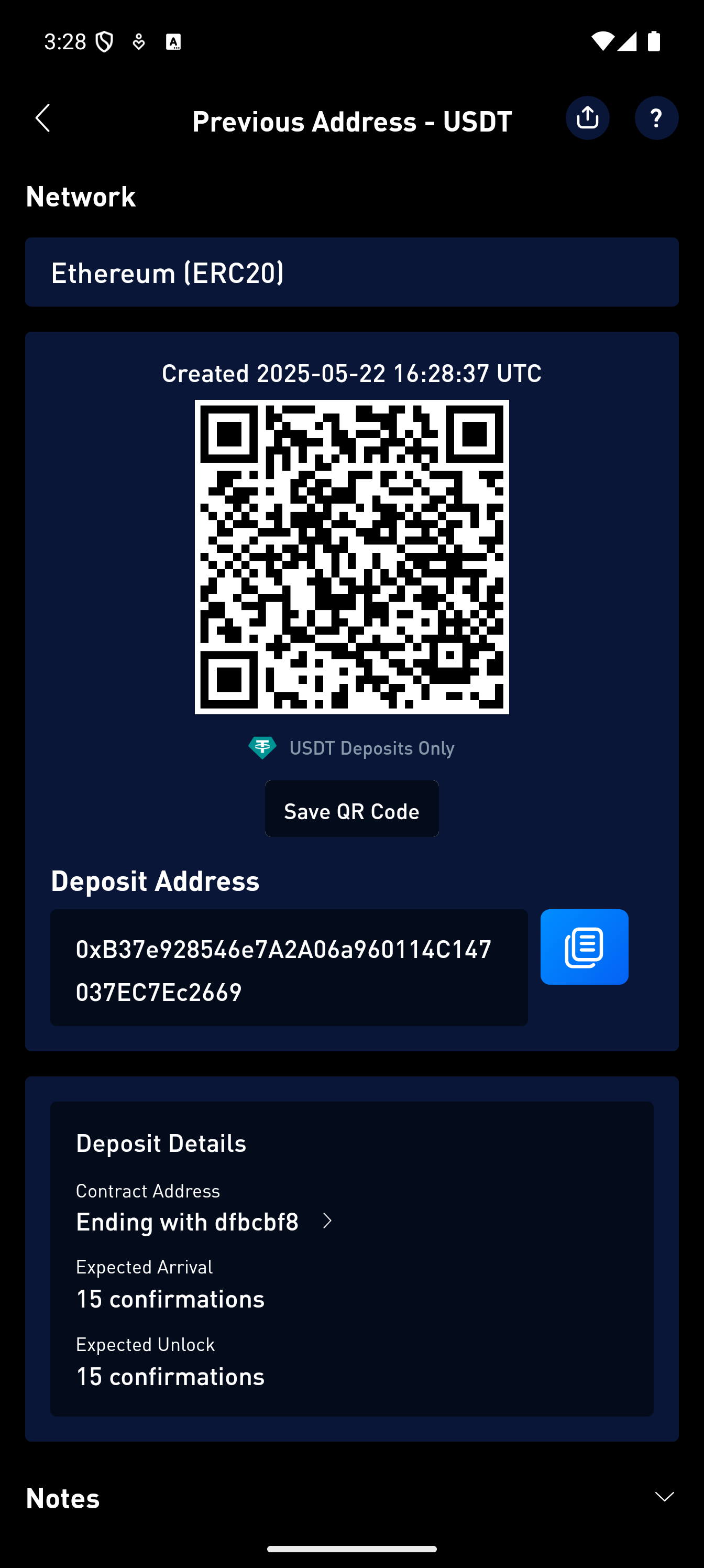Image resolution: width=704 pixels, height=1568 pixels.
Task: Tap Save QR Code button
Action: (351, 810)
